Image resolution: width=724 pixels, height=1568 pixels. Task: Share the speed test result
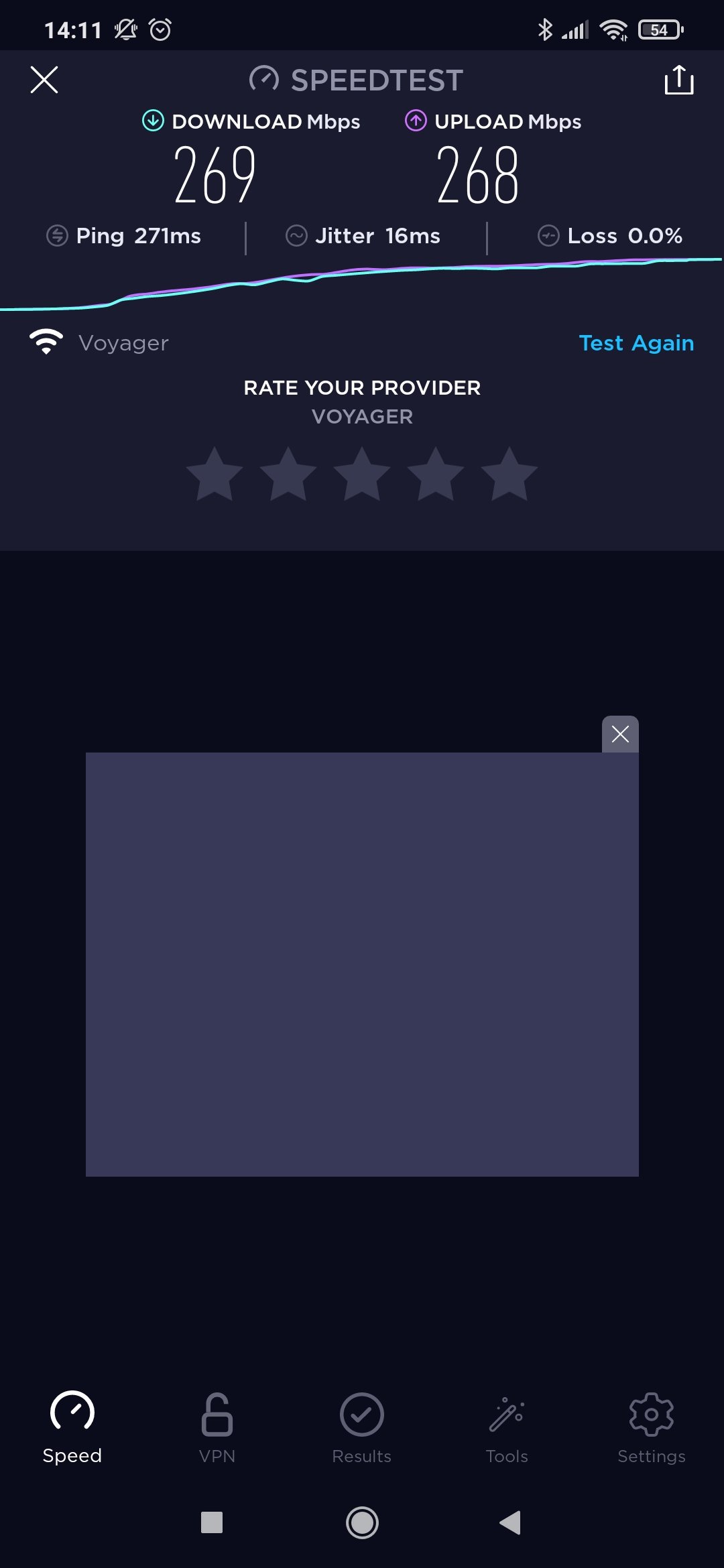click(678, 80)
